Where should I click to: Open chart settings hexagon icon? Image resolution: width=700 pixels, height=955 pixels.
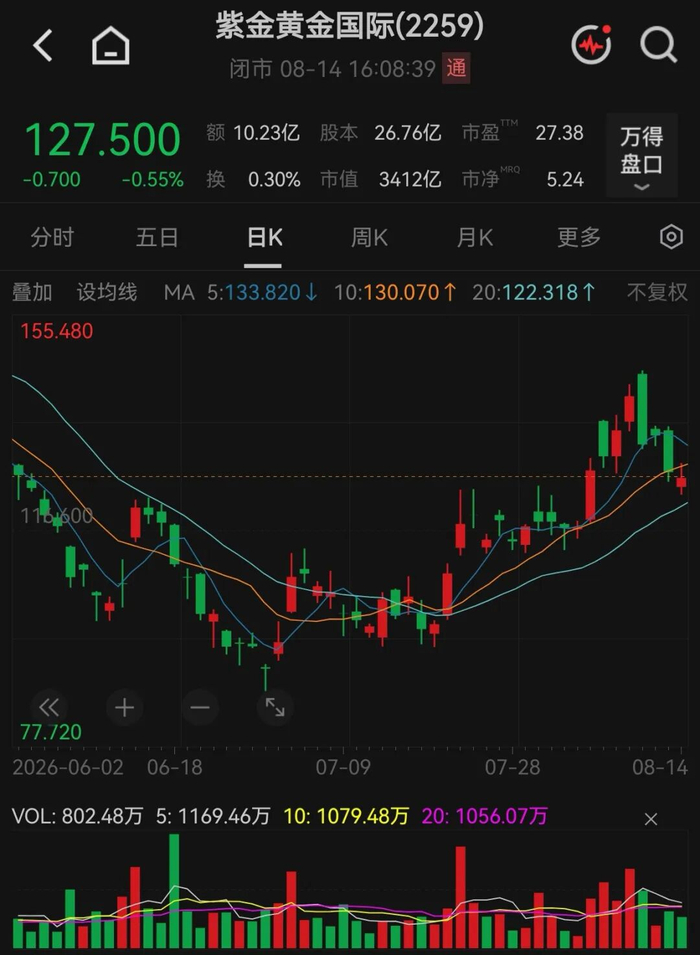tap(671, 236)
